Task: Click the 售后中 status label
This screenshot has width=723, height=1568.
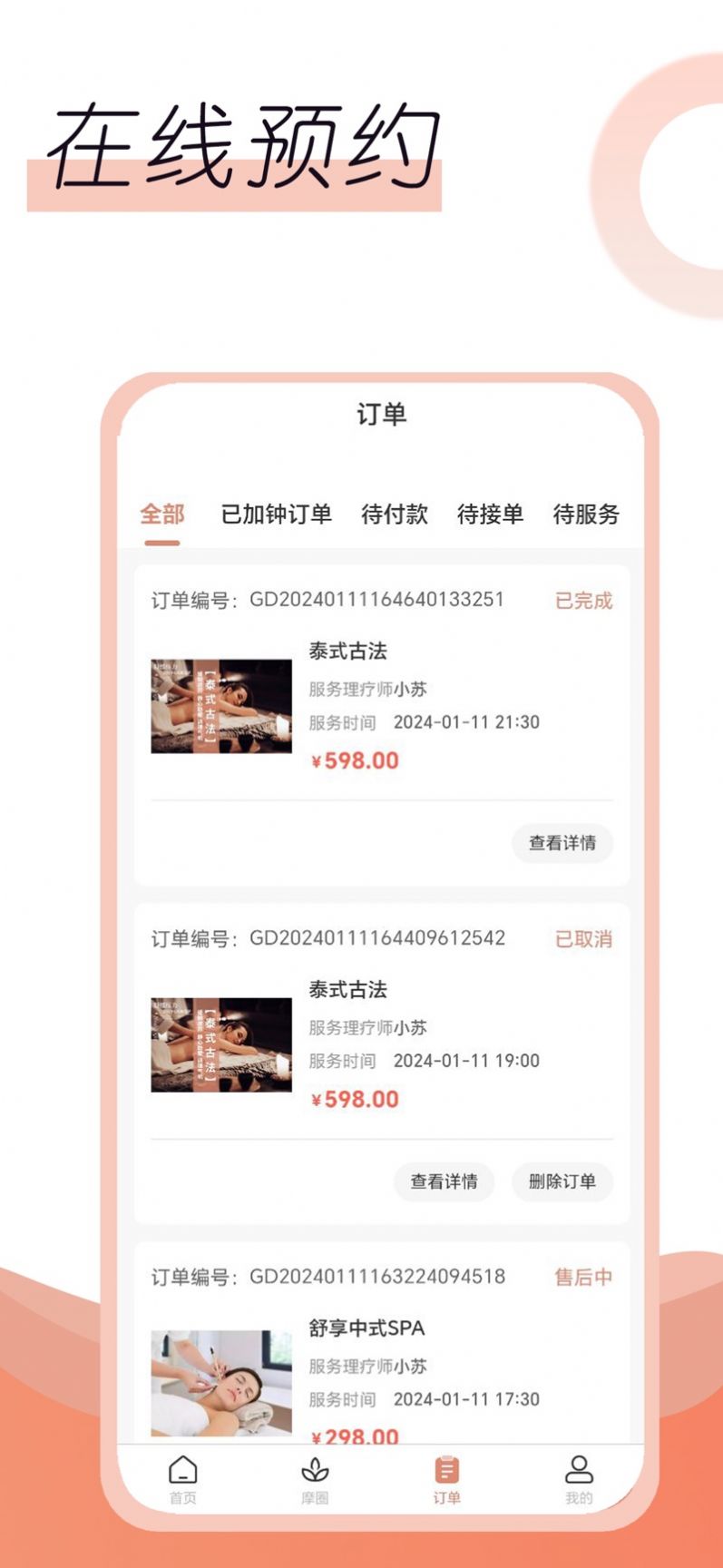Action: coord(585,1277)
